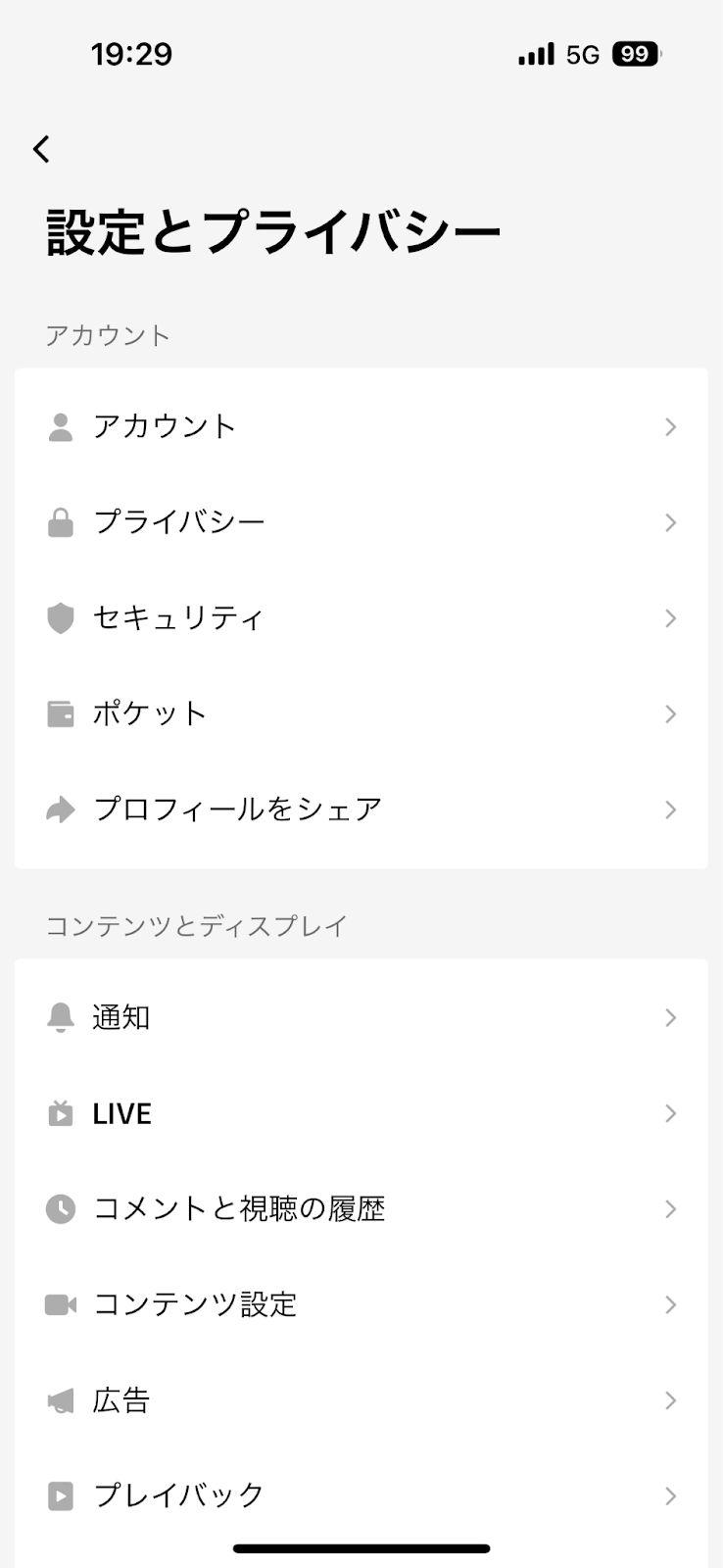The width and height of the screenshot is (723, 1568).
Task: Open プレイバック settings
Action: click(x=361, y=1495)
